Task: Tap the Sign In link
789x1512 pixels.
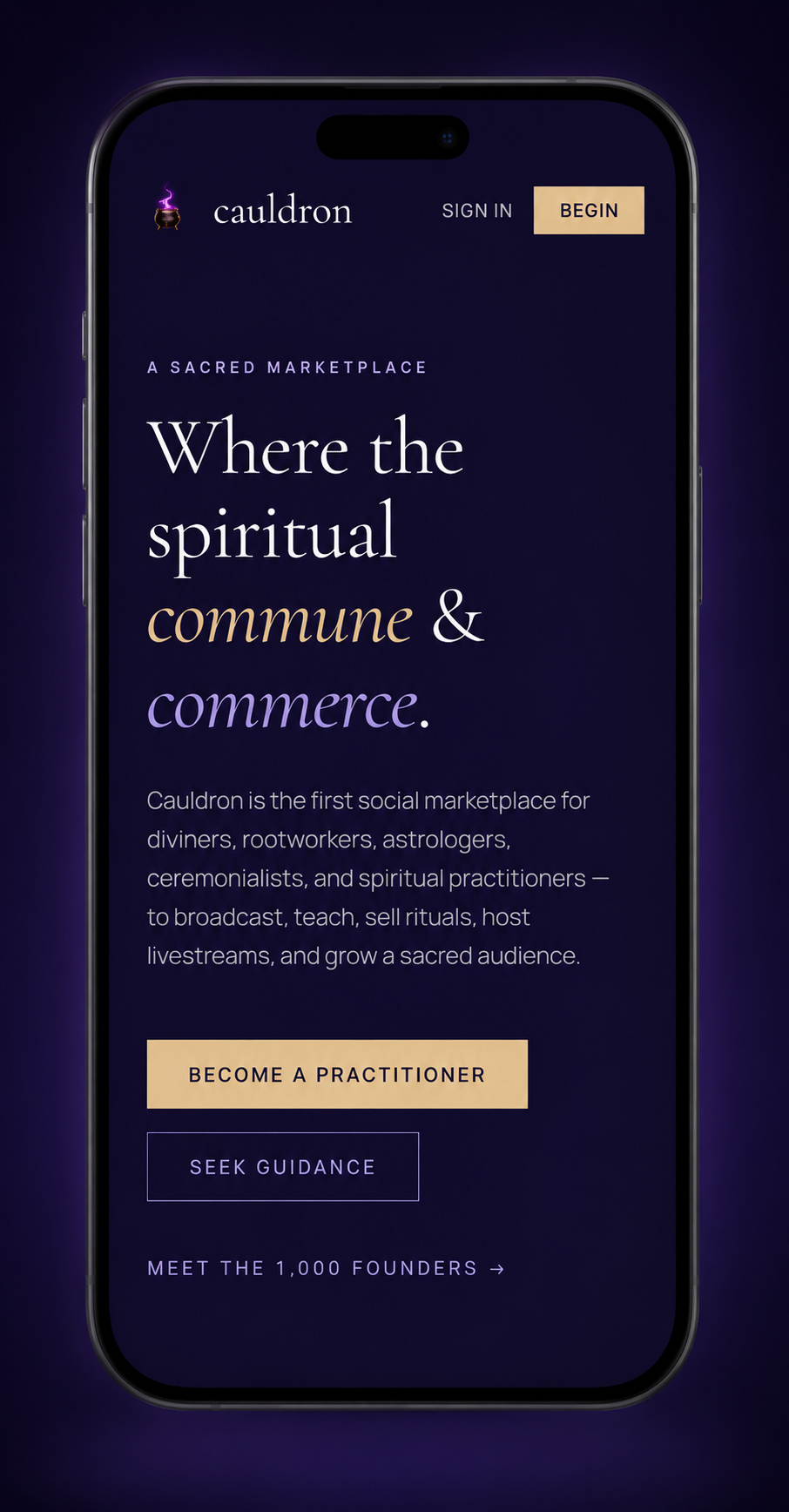Action: (476, 211)
